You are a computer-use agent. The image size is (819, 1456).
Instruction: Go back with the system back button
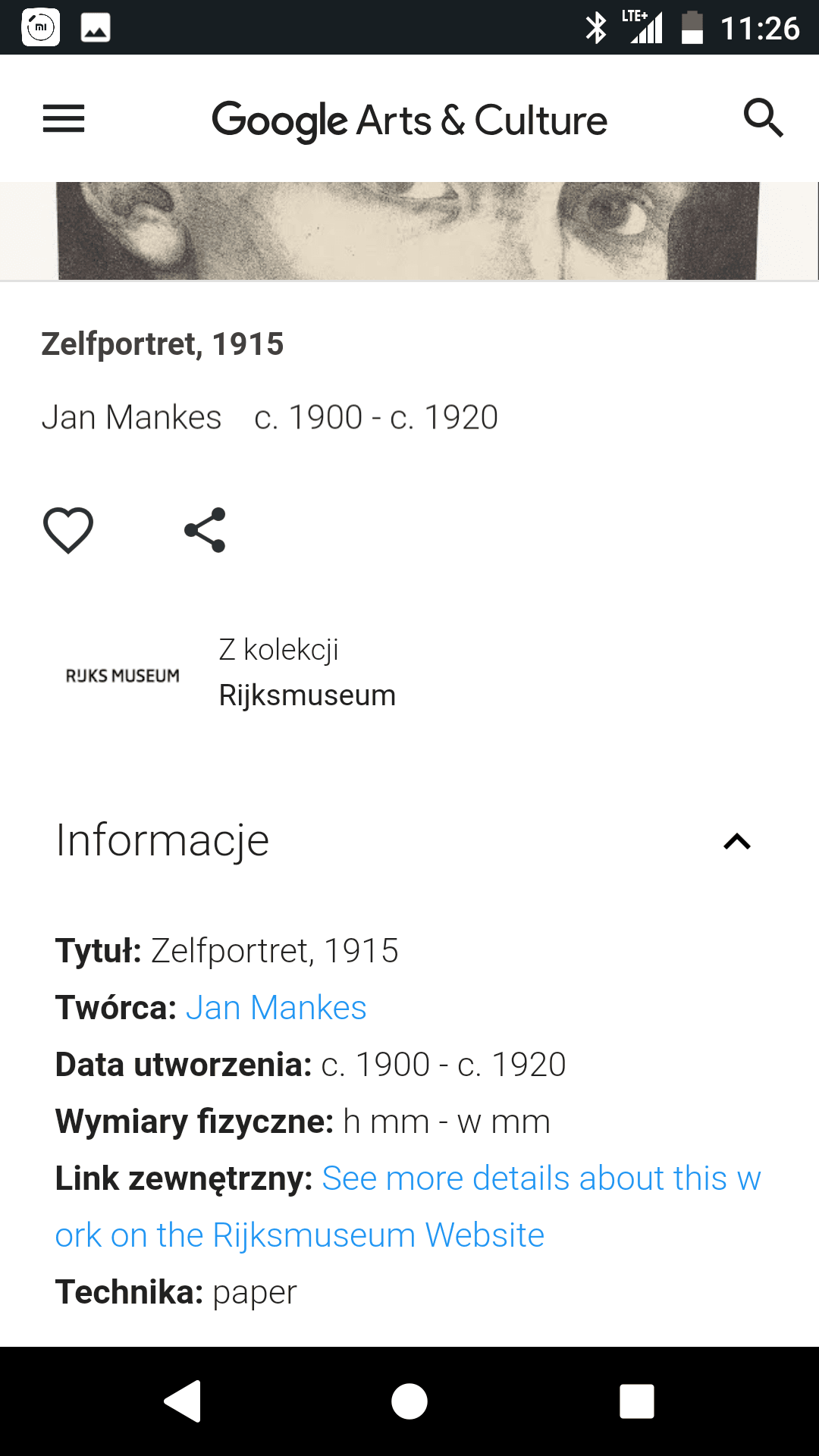[183, 1401]
